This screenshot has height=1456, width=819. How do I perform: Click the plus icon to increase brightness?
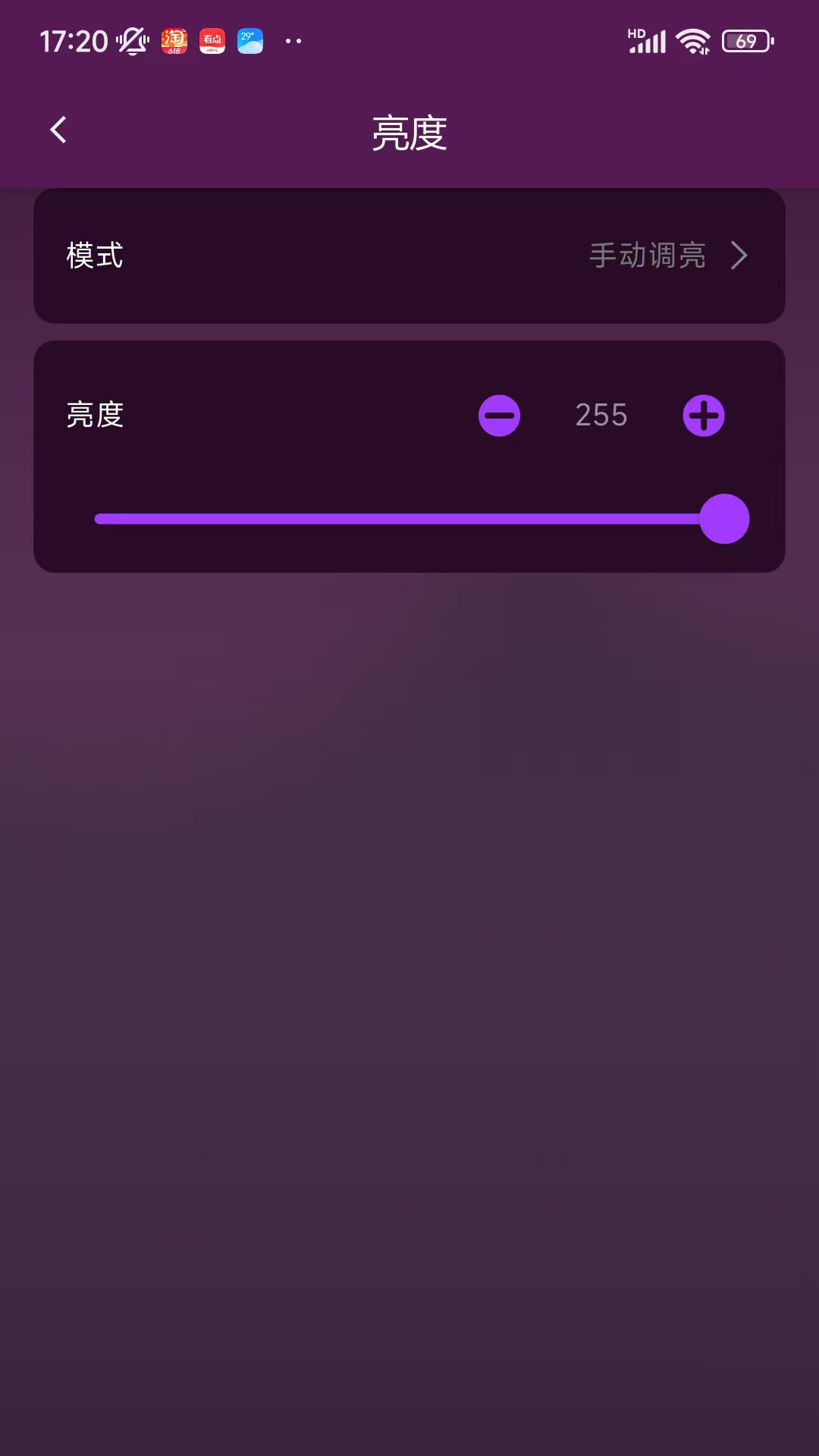704,416
